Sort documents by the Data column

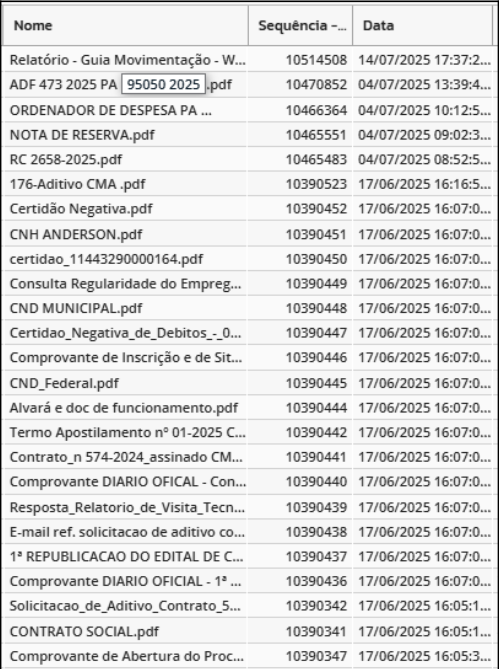point(422,26)
